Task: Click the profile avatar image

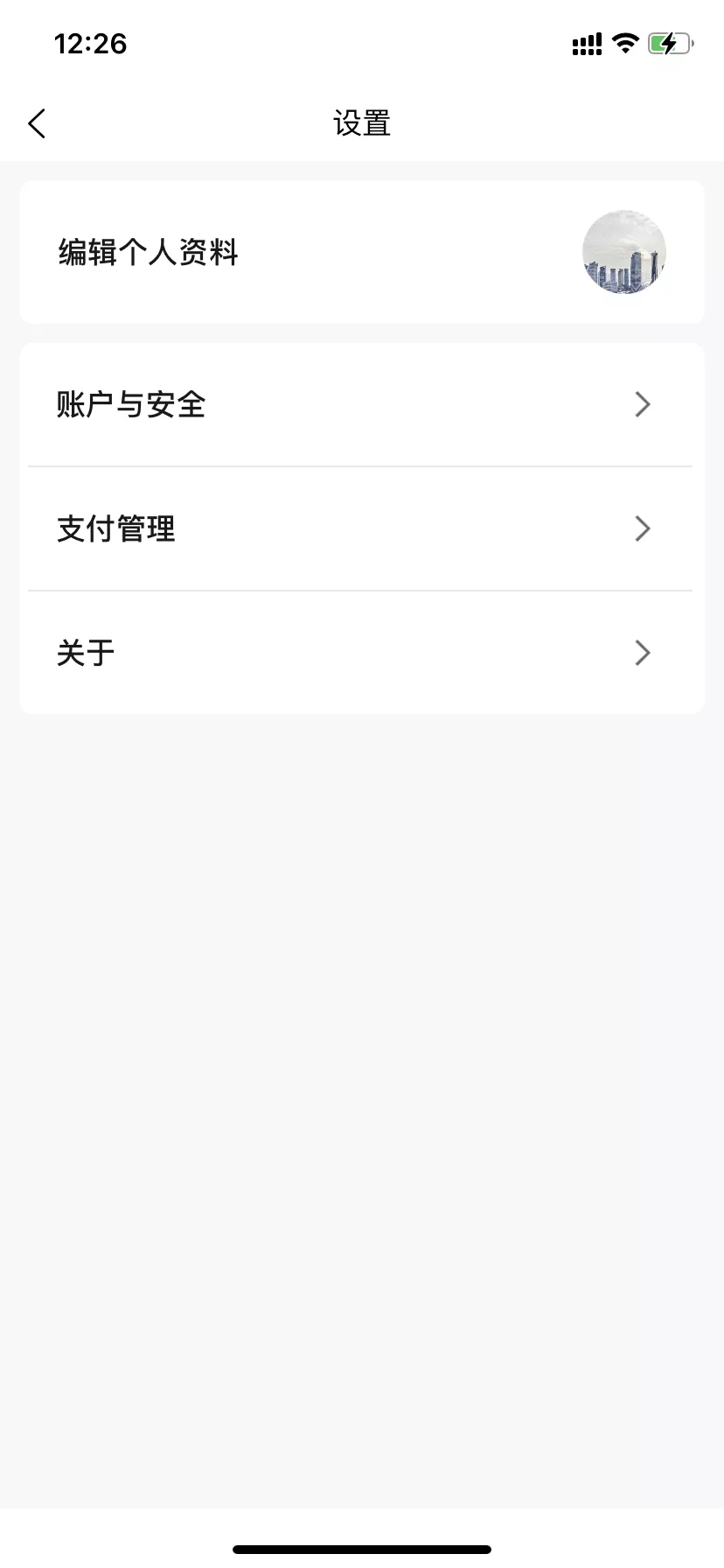Action: (623, 251)
